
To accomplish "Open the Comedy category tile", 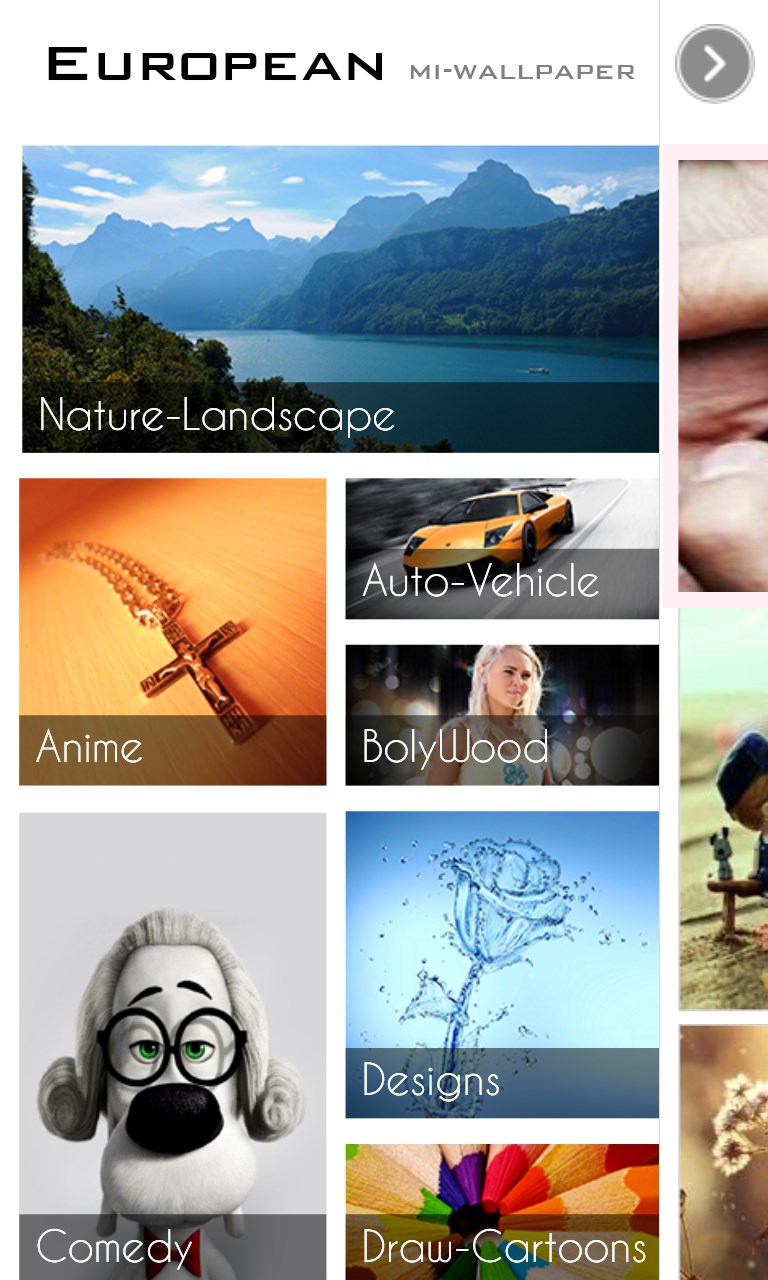I will point(170,1030).
